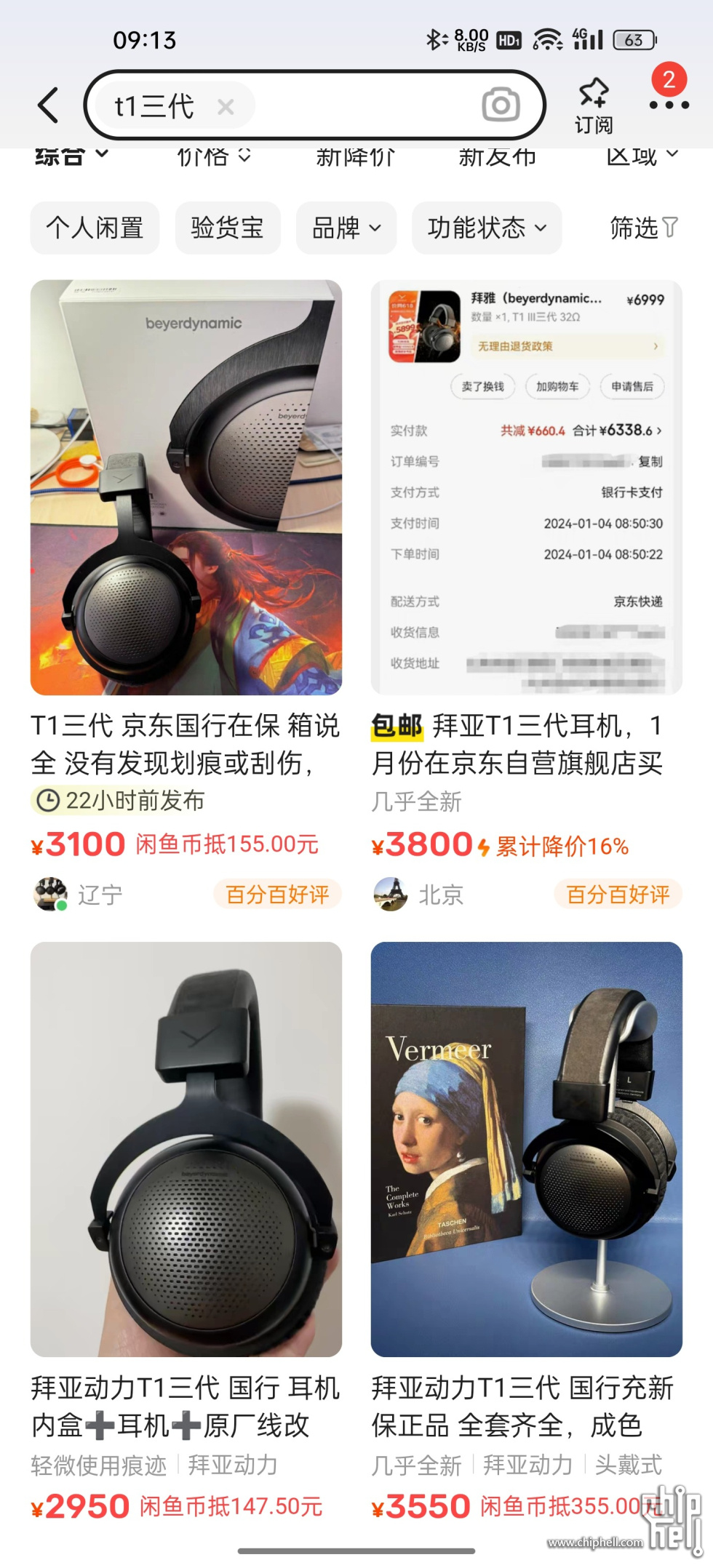Screen dimensions: 713x1568
Task: Switch to the 新降价 tab
Action: (355, 156)
